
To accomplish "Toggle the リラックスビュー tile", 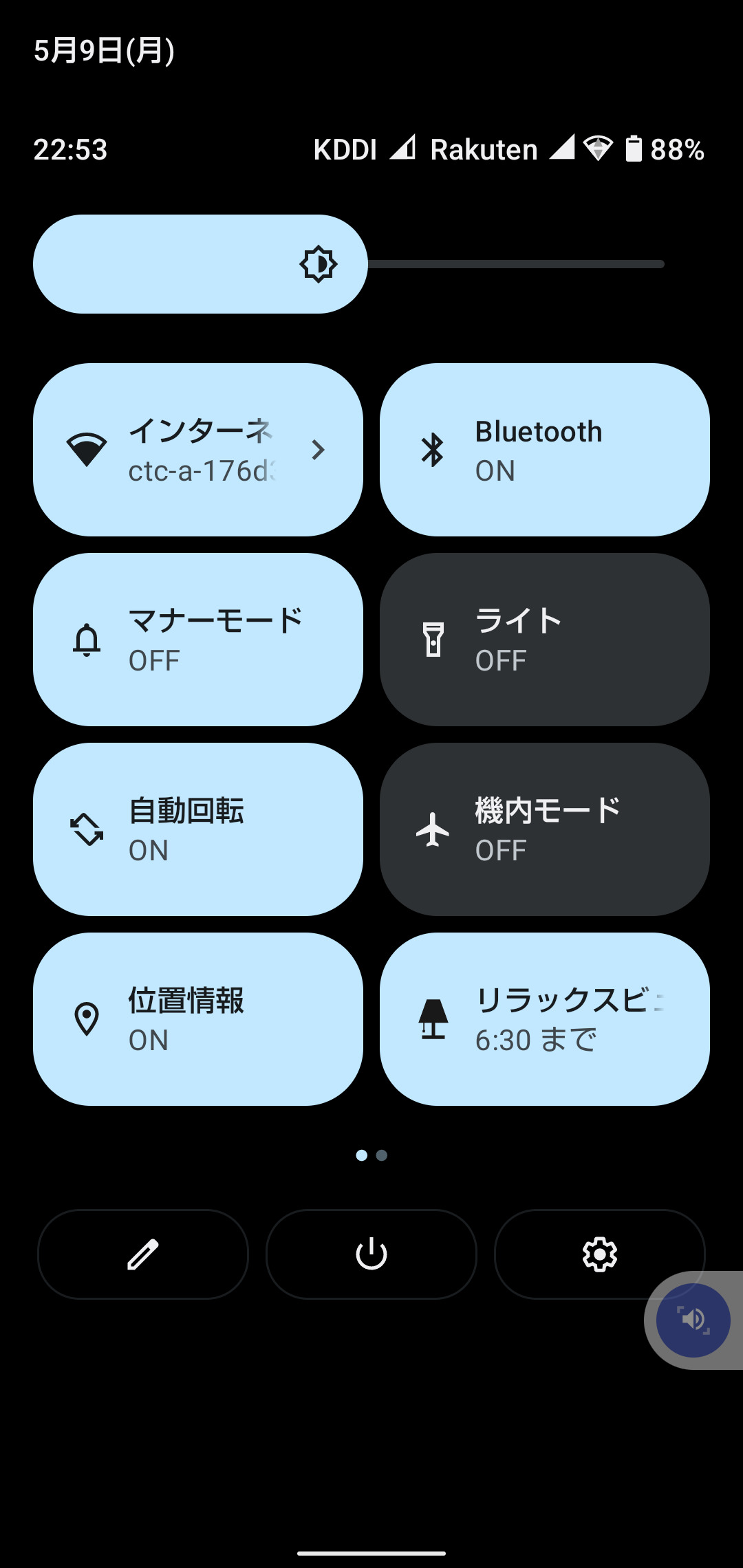I will pos(544,1019).
